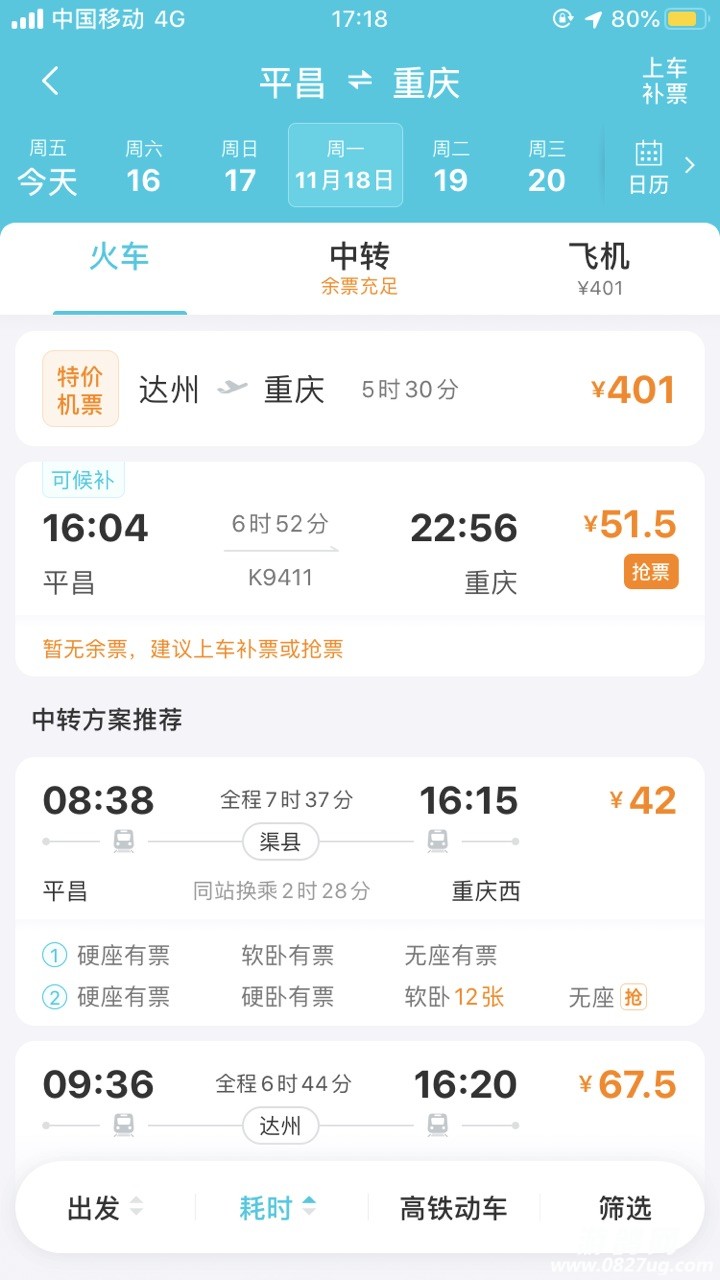This screenshot has height=1280, width=720.
Task: Open the 日历 calendar picker
Action: coord(649,167)
